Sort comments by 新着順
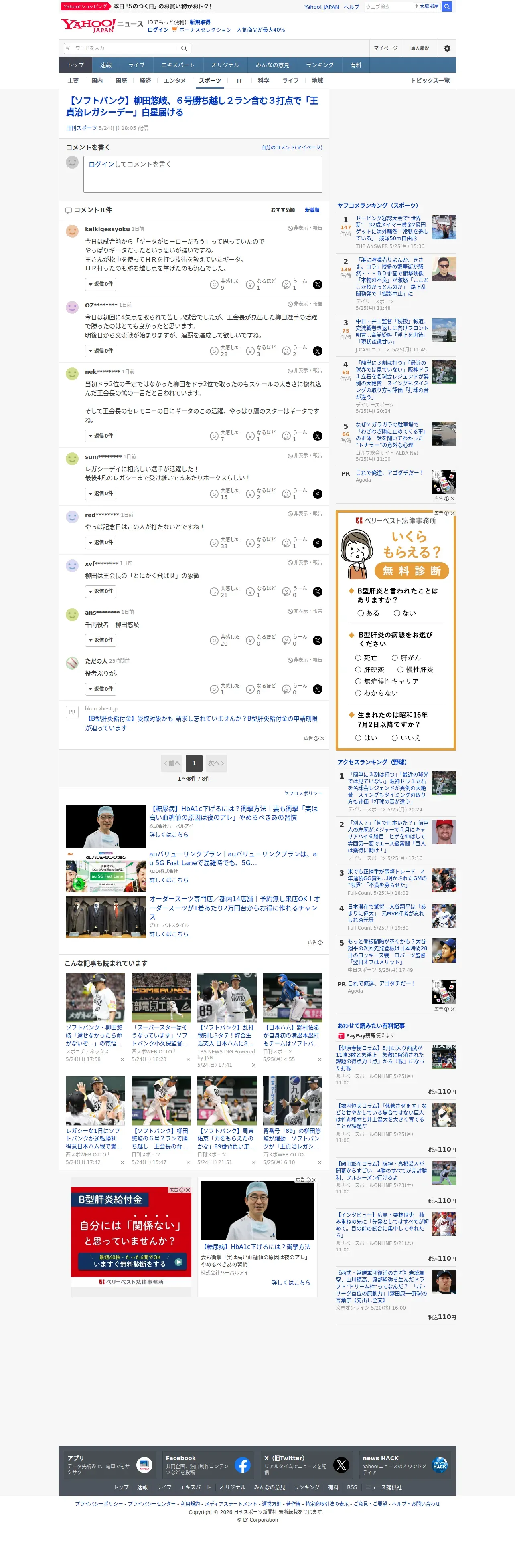The image size is (515, 1568). coord(311,210)
